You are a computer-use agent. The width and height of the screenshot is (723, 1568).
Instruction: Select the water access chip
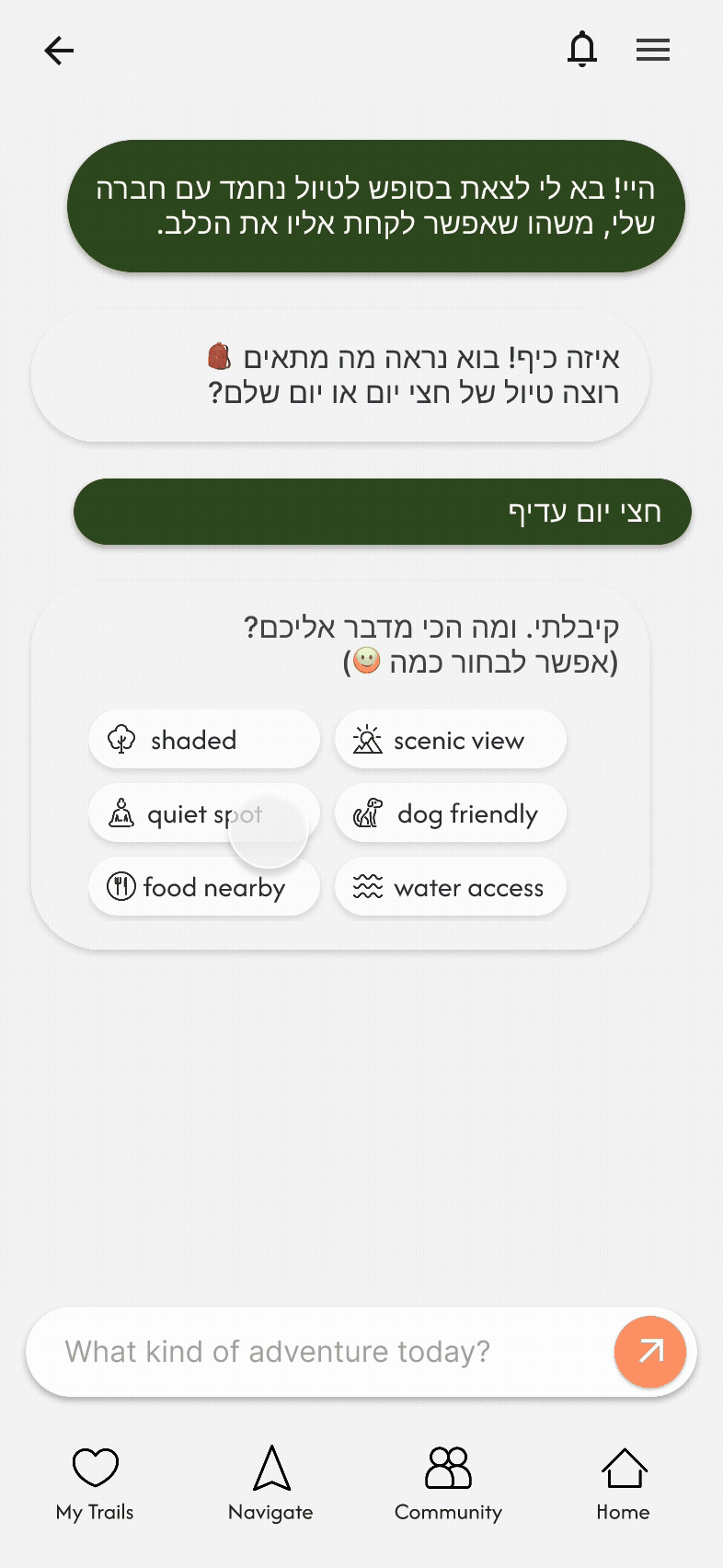point(450,887)
